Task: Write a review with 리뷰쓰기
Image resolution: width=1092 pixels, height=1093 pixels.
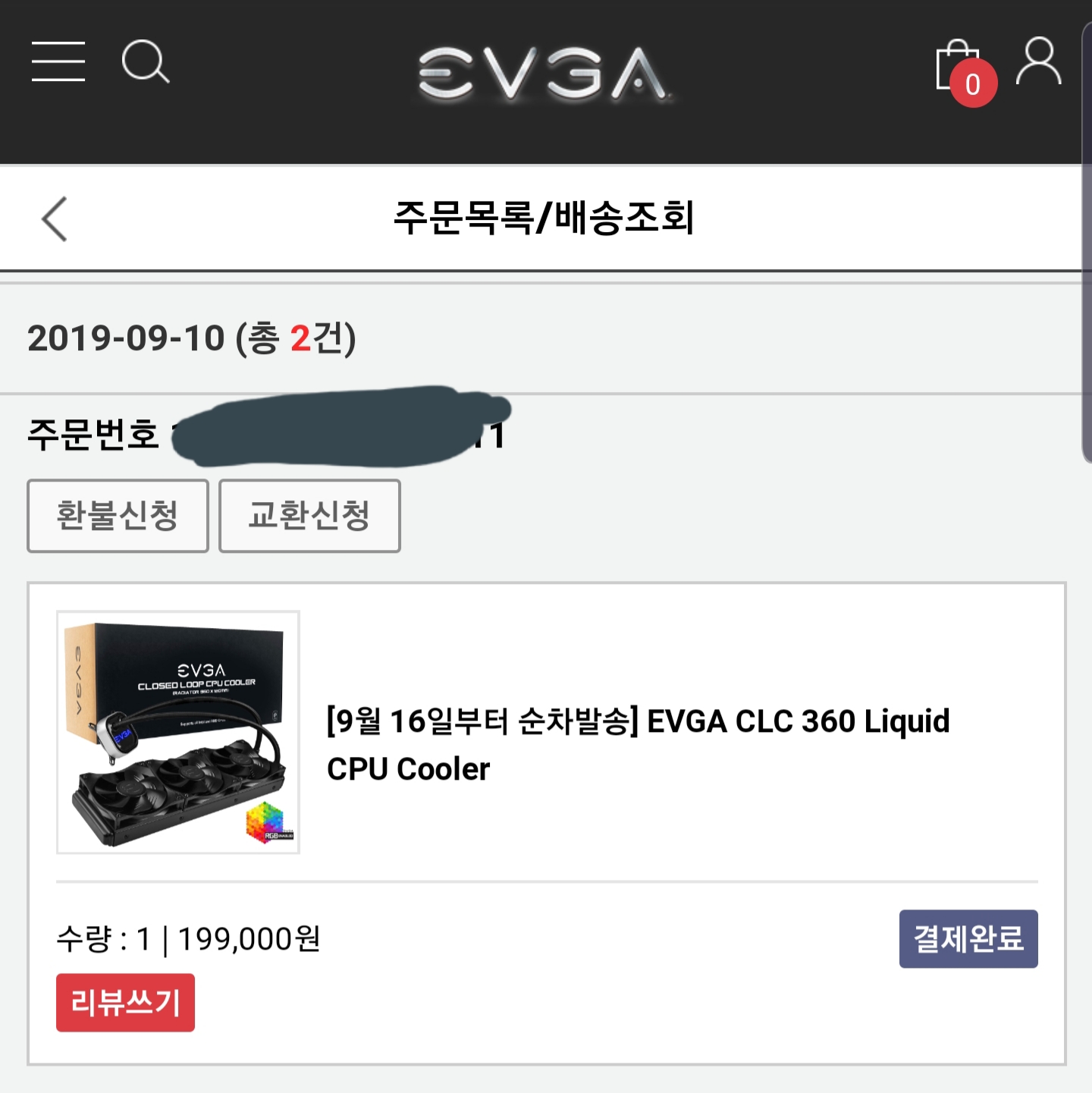Action: pos(125,1003)
